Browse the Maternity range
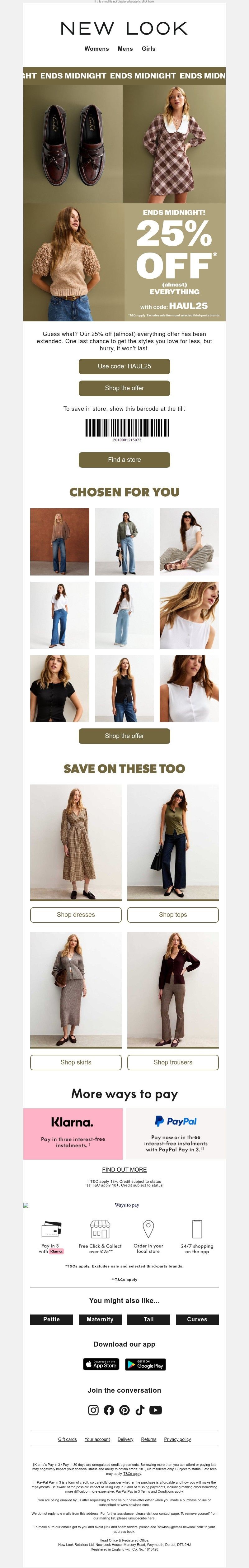 (100, 1320)
